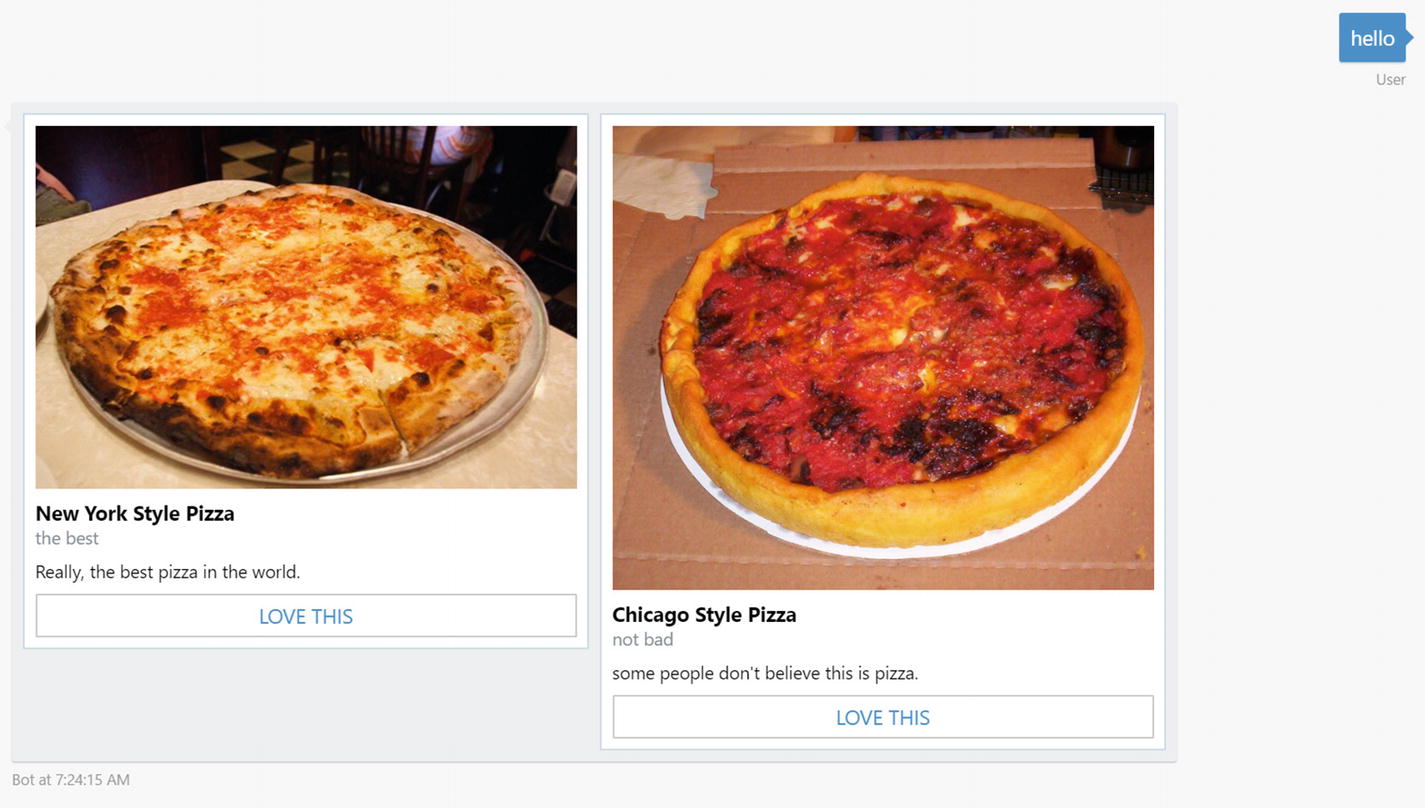Open the Chicago Style Pizza card
This screenshot has width=1425, height=808.
click(x=882, y=357)
